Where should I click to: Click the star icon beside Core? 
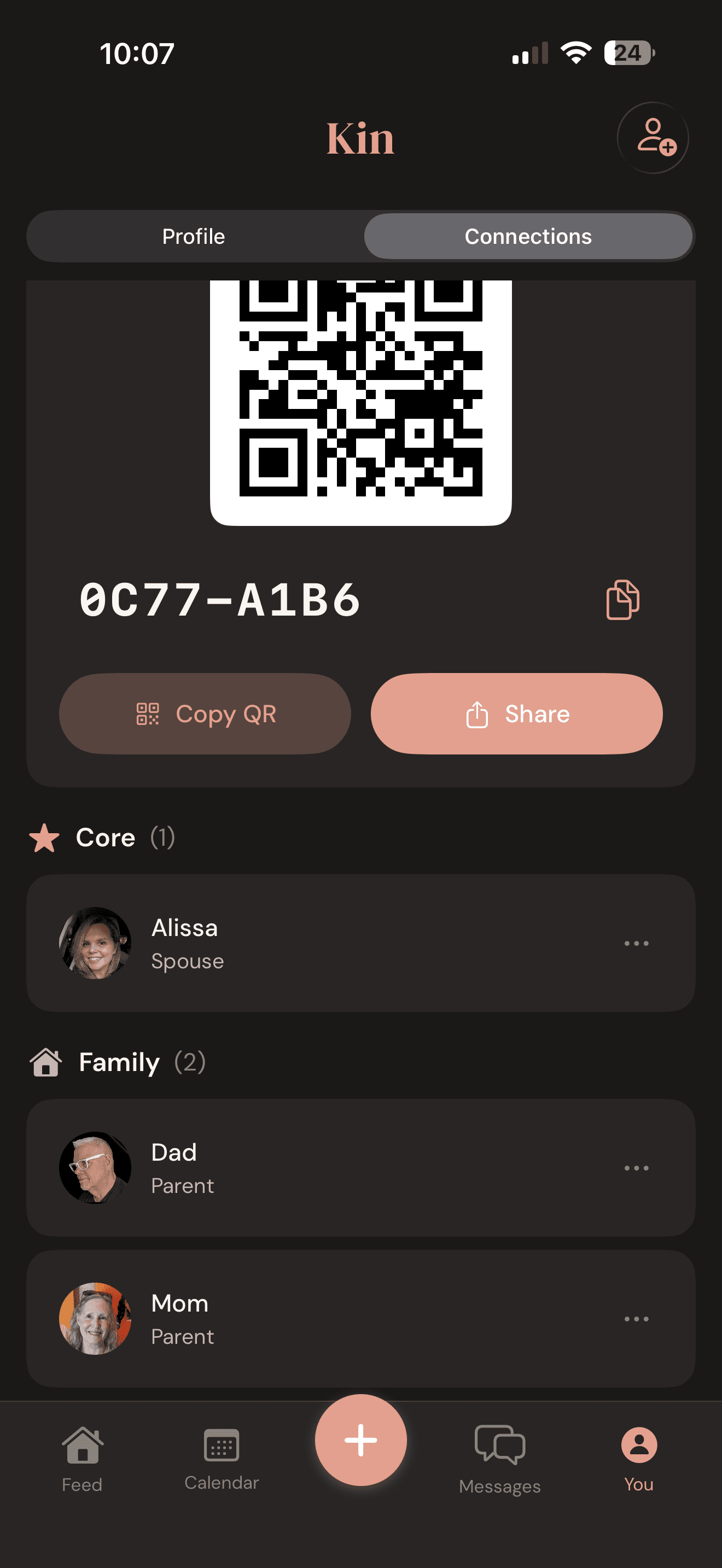(45, 838)
